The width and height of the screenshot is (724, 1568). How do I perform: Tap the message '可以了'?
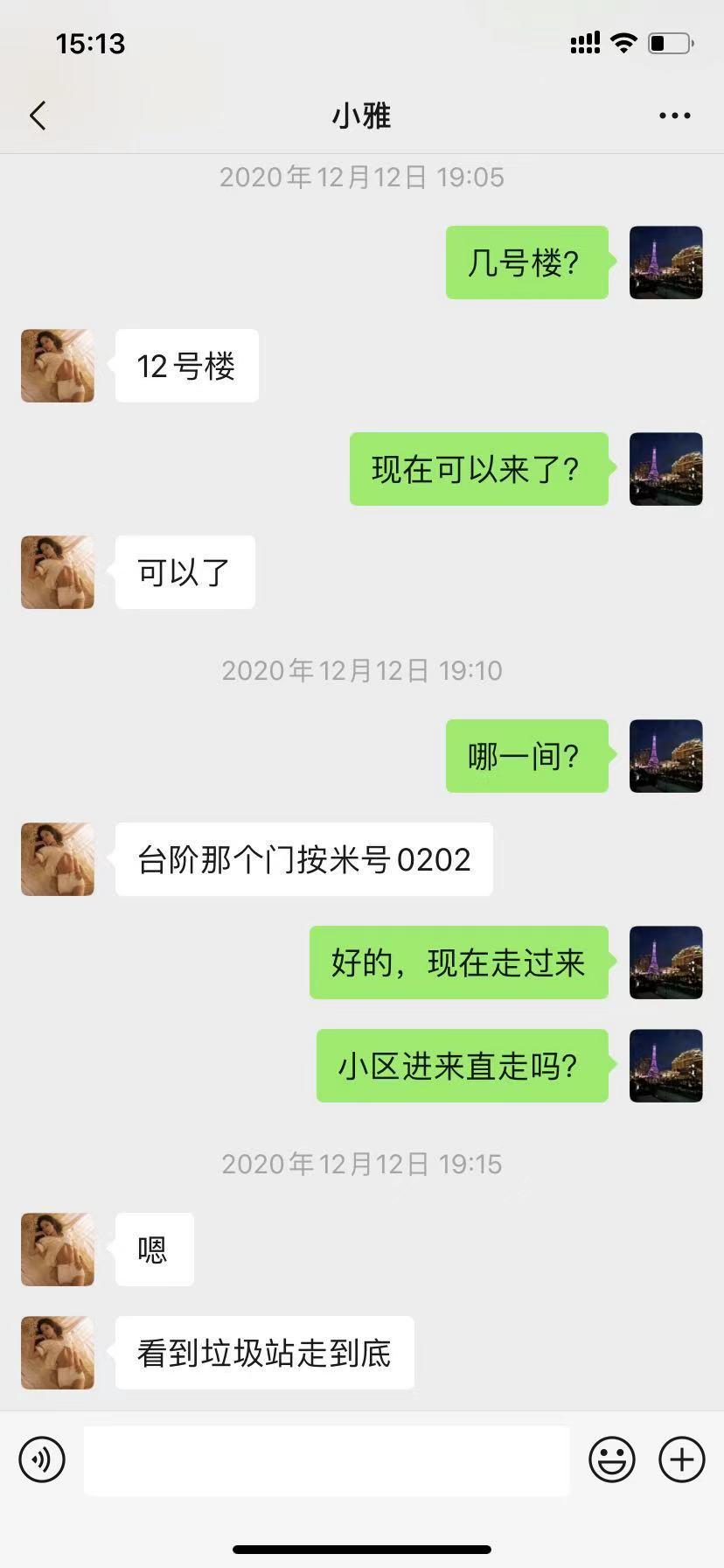click(x=184, y=572)
